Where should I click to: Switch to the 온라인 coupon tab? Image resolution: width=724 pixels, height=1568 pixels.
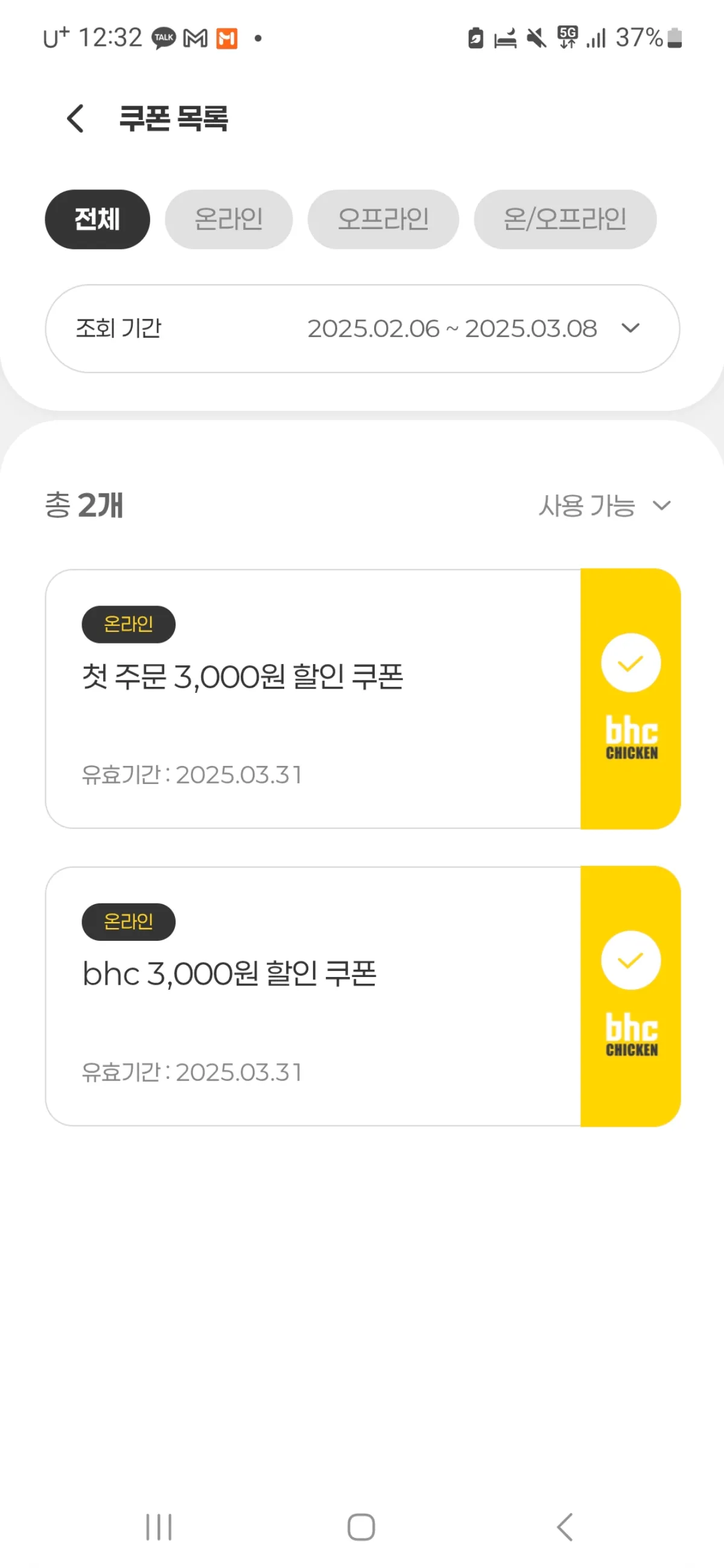pos(228,219)
